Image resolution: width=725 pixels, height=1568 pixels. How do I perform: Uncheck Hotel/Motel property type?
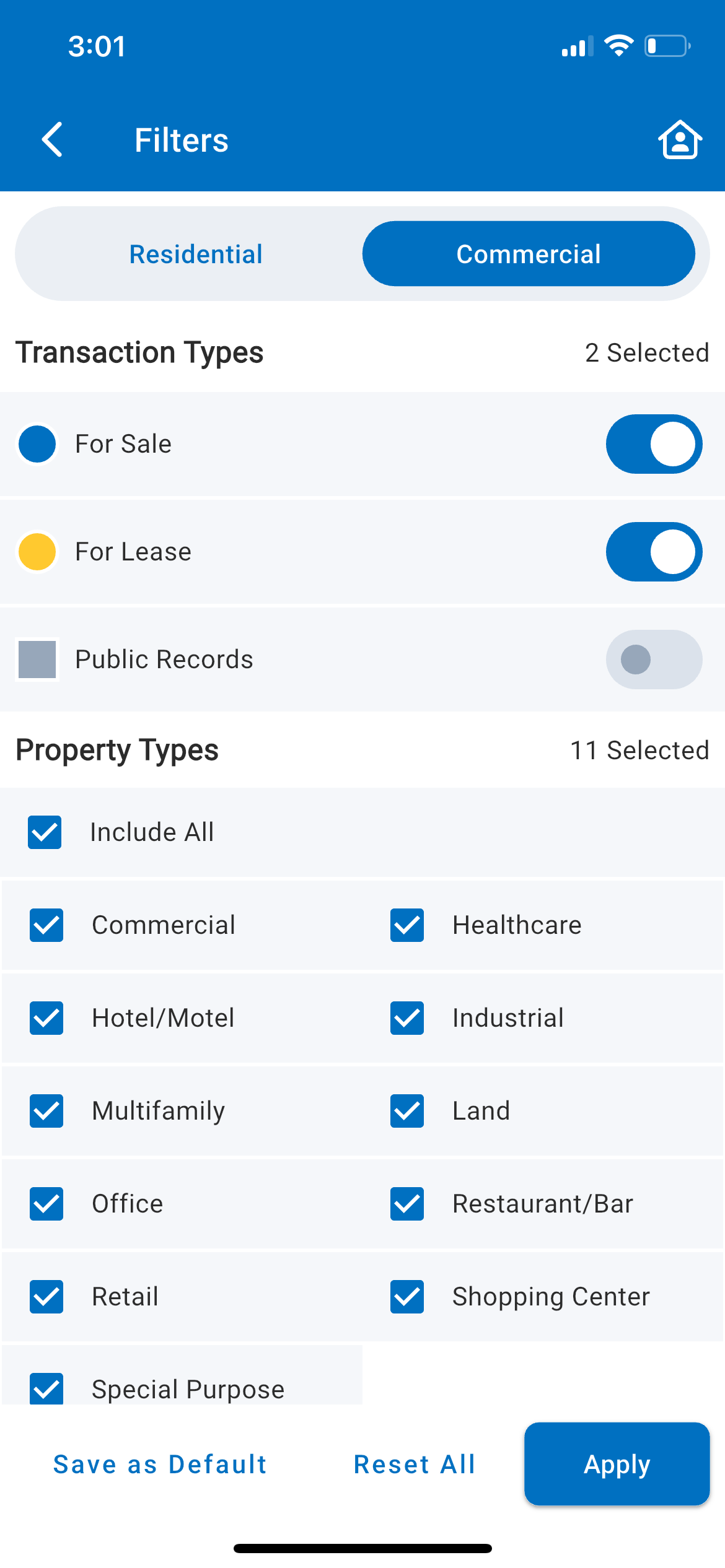point(46,1018)
